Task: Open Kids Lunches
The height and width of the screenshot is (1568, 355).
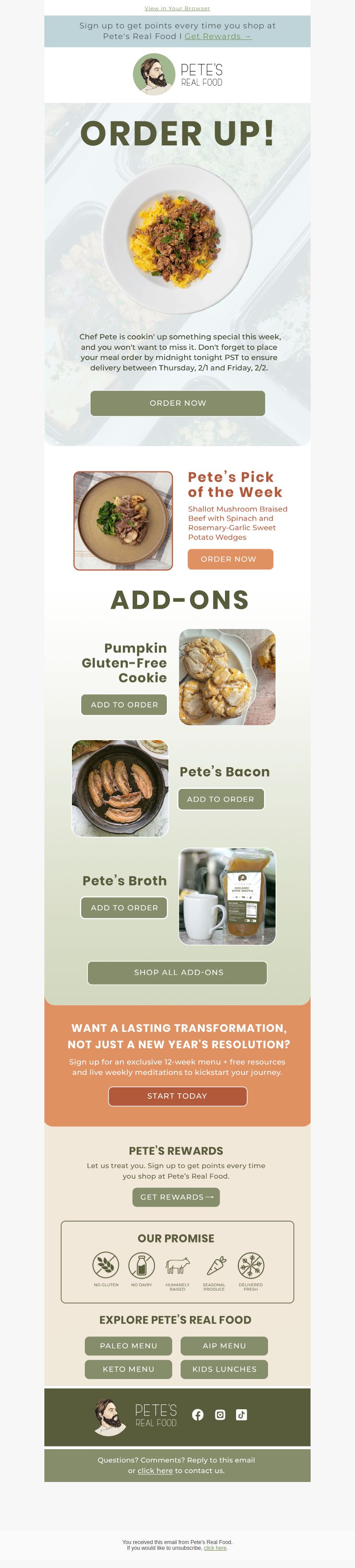Action: (224, 1369)
